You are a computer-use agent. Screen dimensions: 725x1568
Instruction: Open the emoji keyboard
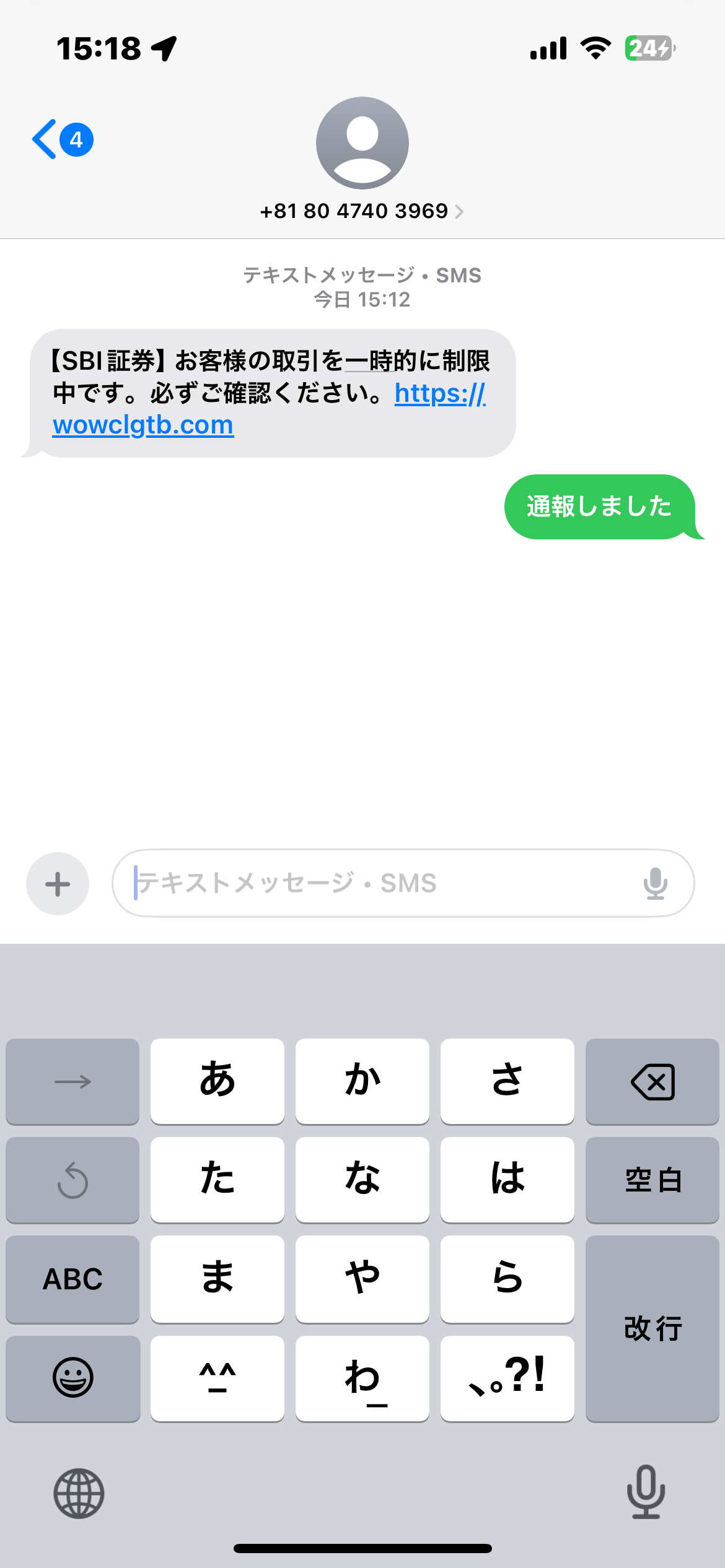coord(72,1378)
